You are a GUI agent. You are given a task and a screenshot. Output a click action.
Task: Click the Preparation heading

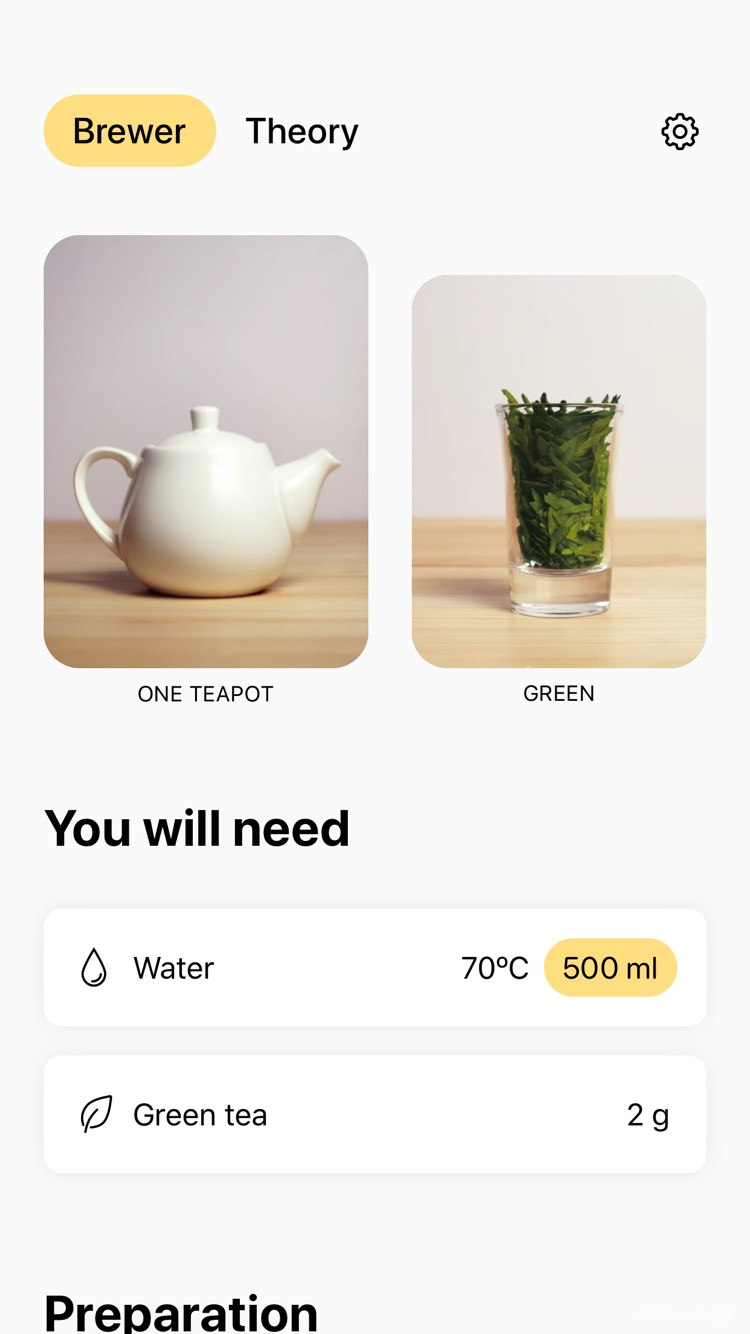pos(179,1310)
